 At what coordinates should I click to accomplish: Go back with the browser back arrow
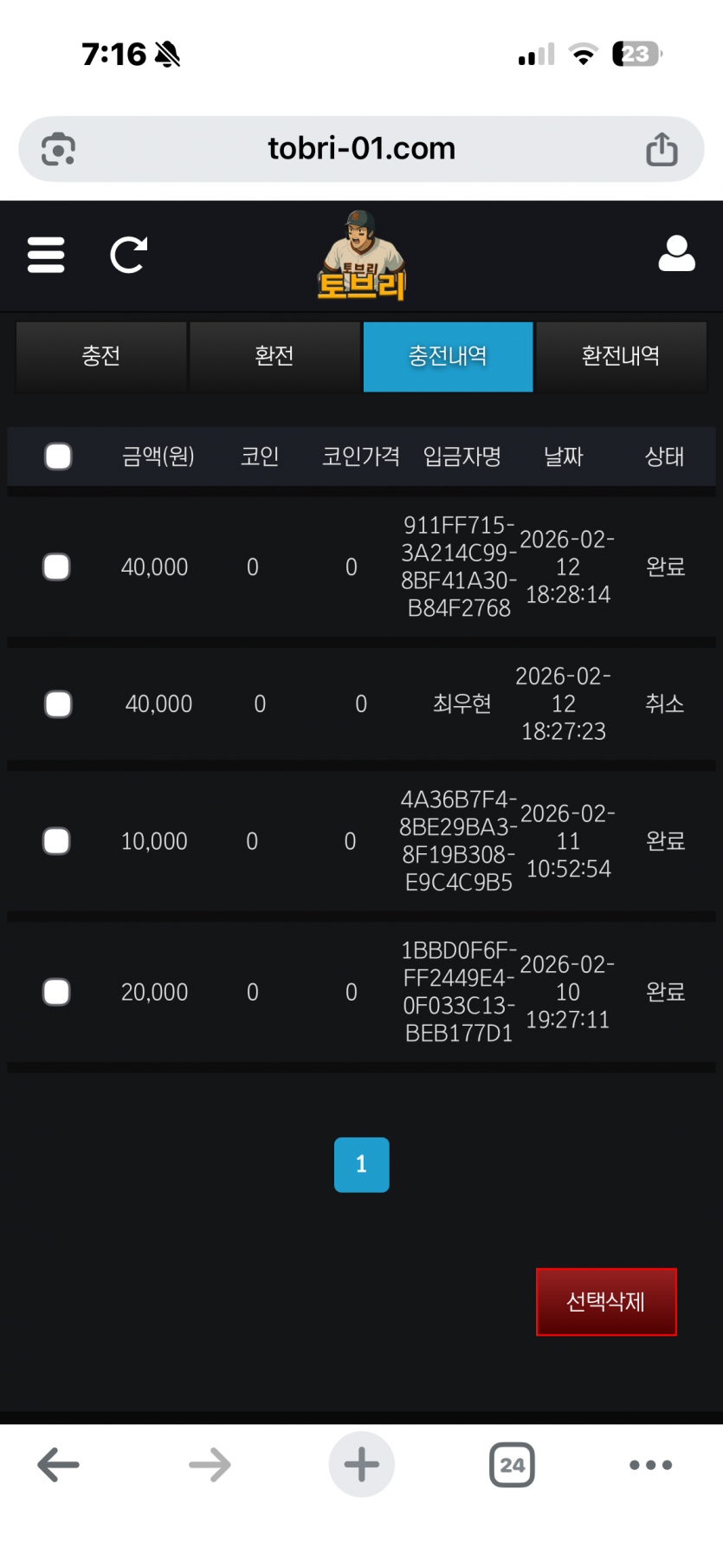point(59,1465)
